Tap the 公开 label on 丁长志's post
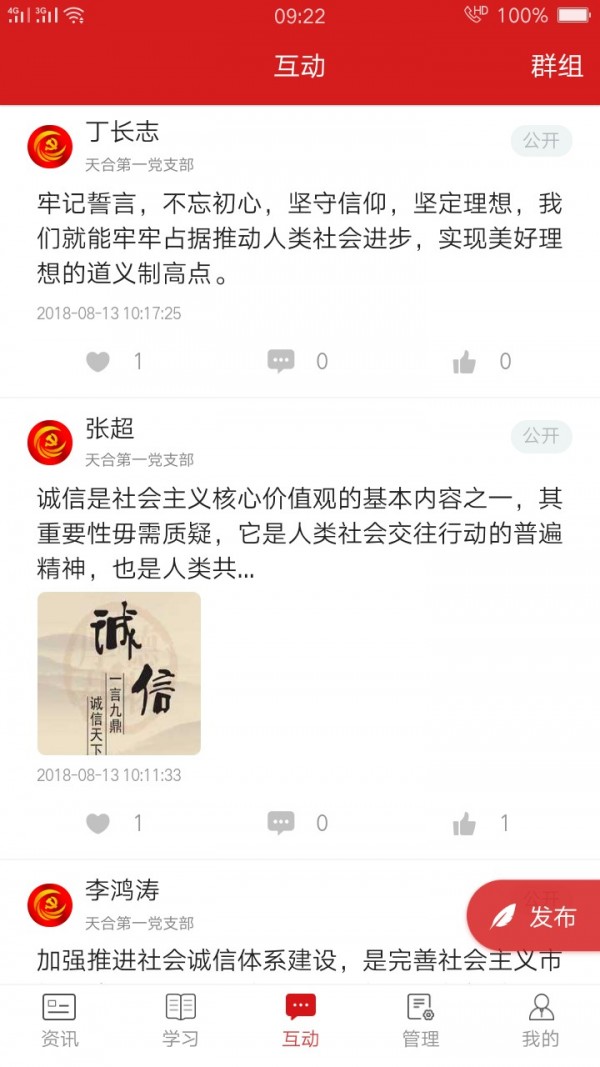The width and height of the screenshot is (600, 1067). [x=541, y=141]
